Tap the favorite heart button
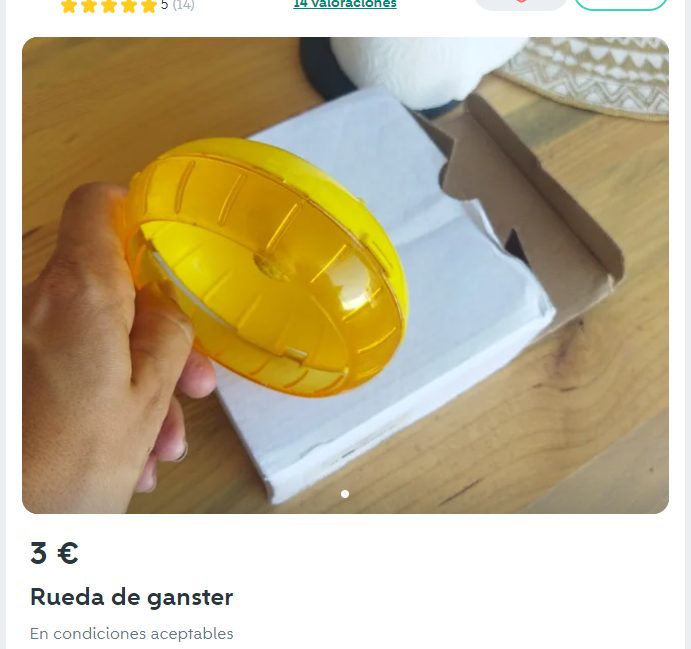The height and width of the screenshot is (649, 691). 520,3
